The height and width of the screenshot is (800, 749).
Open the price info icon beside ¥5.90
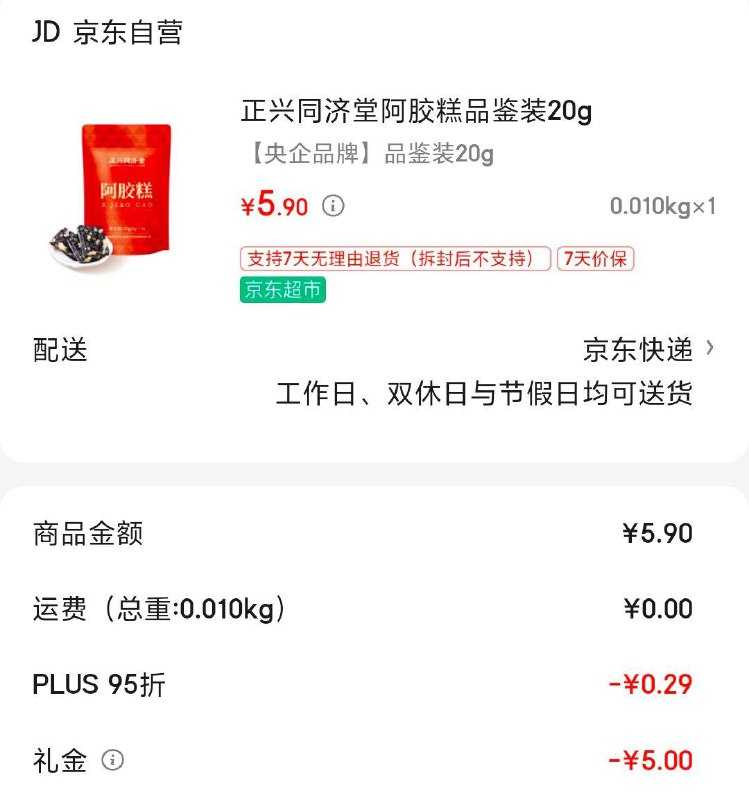pos(334,205)
